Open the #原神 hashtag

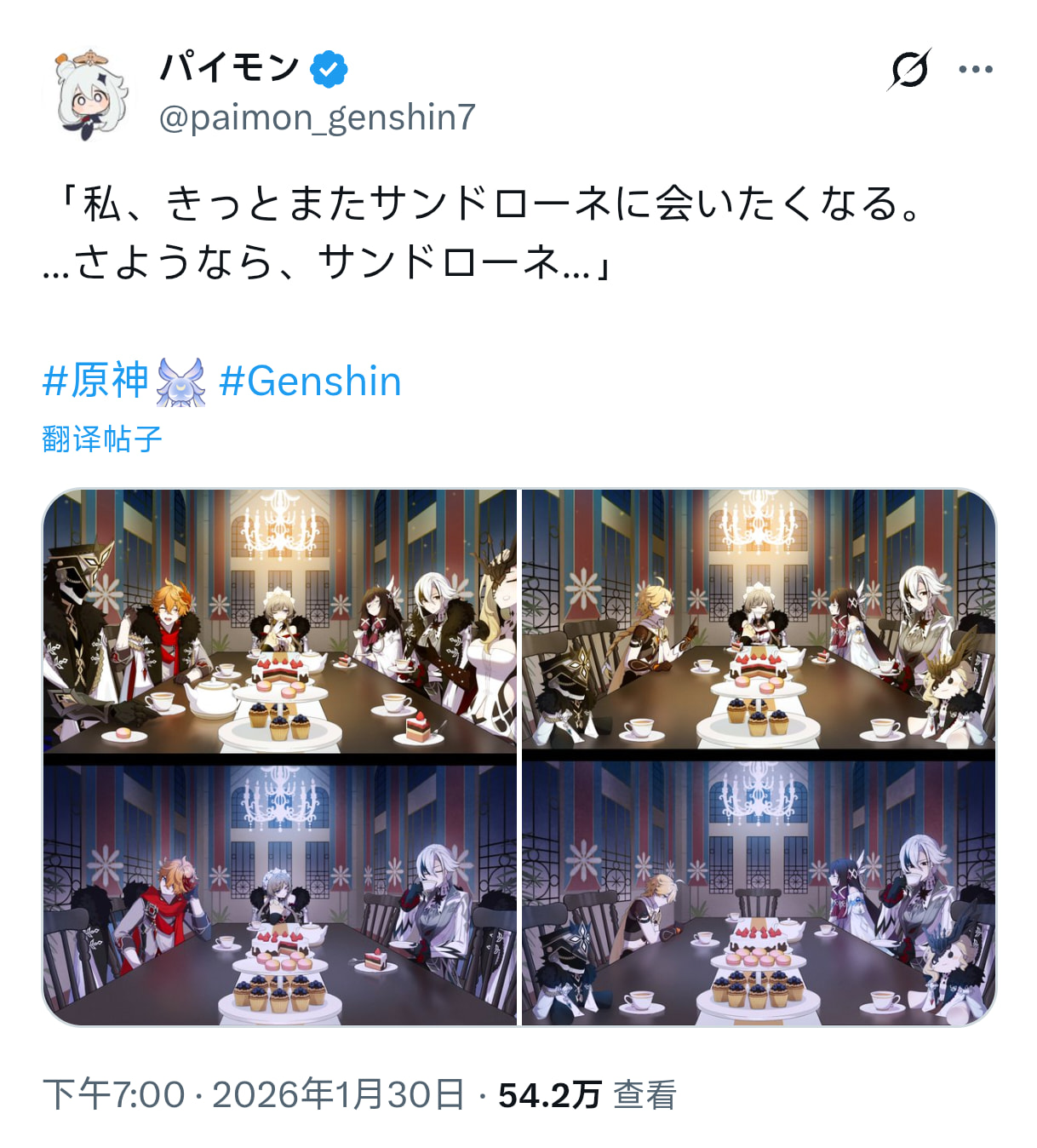96,381
